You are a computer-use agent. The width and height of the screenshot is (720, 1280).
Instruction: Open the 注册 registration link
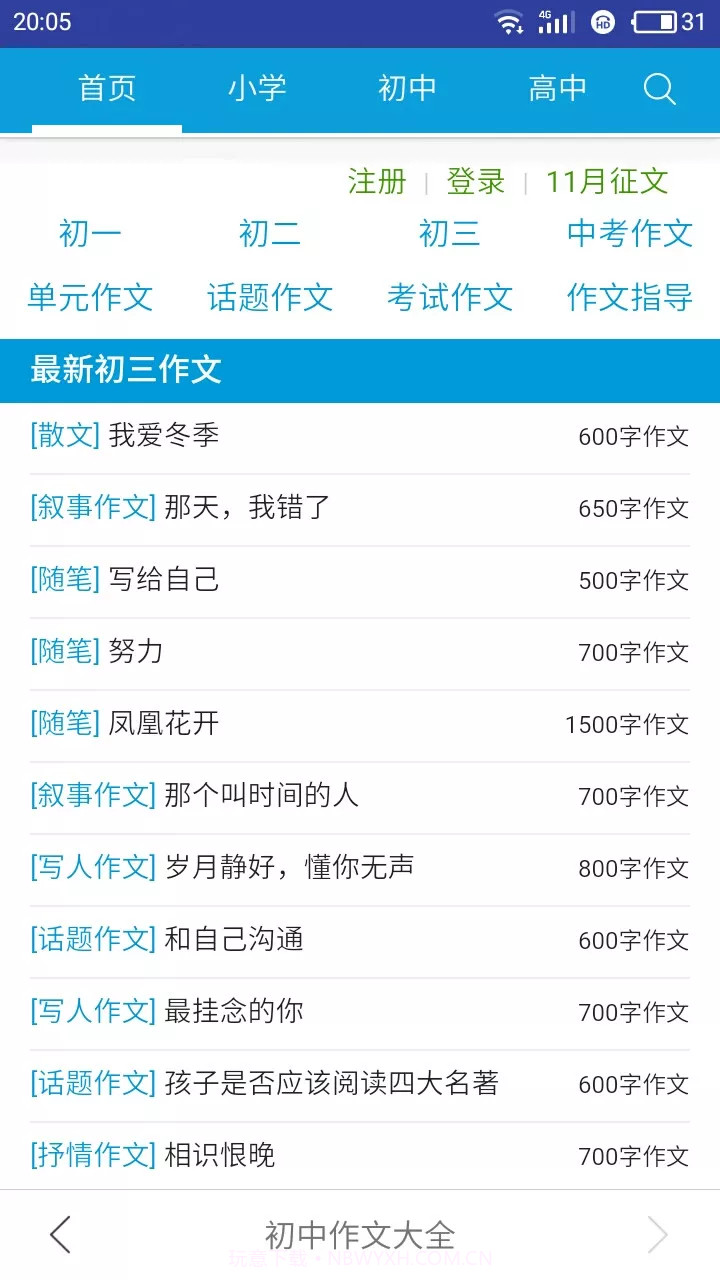(375, 182)
